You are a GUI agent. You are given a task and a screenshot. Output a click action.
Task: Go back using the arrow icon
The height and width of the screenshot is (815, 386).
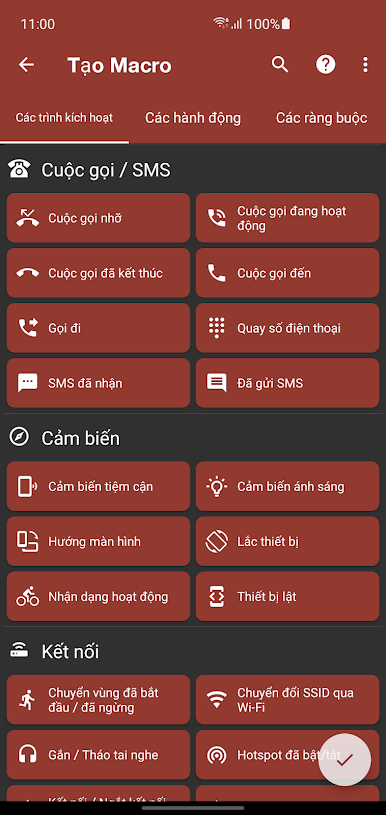[26, 65]
